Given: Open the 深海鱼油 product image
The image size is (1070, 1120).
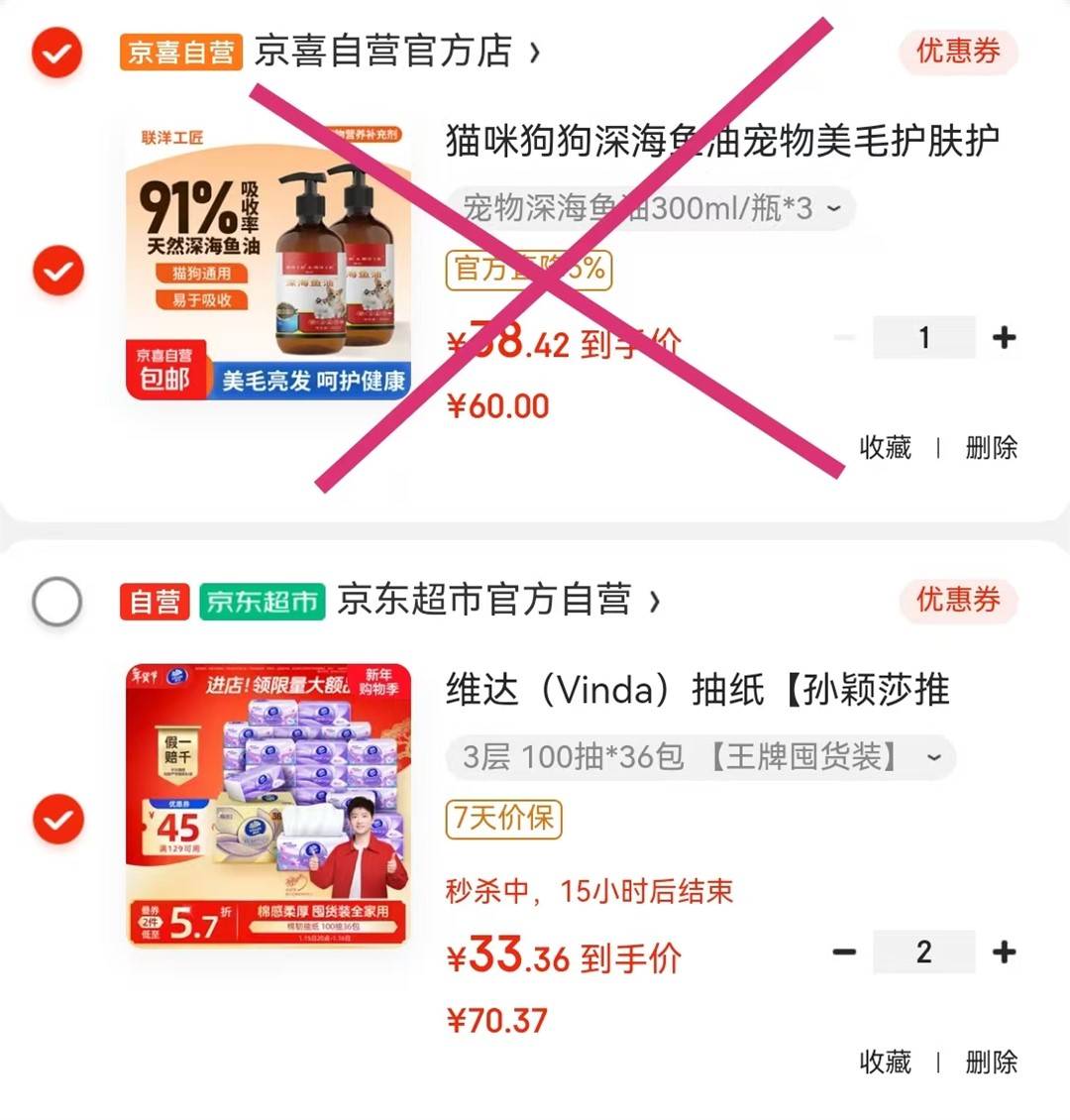Looking at the screenshot, I should (x=268, y=261).
